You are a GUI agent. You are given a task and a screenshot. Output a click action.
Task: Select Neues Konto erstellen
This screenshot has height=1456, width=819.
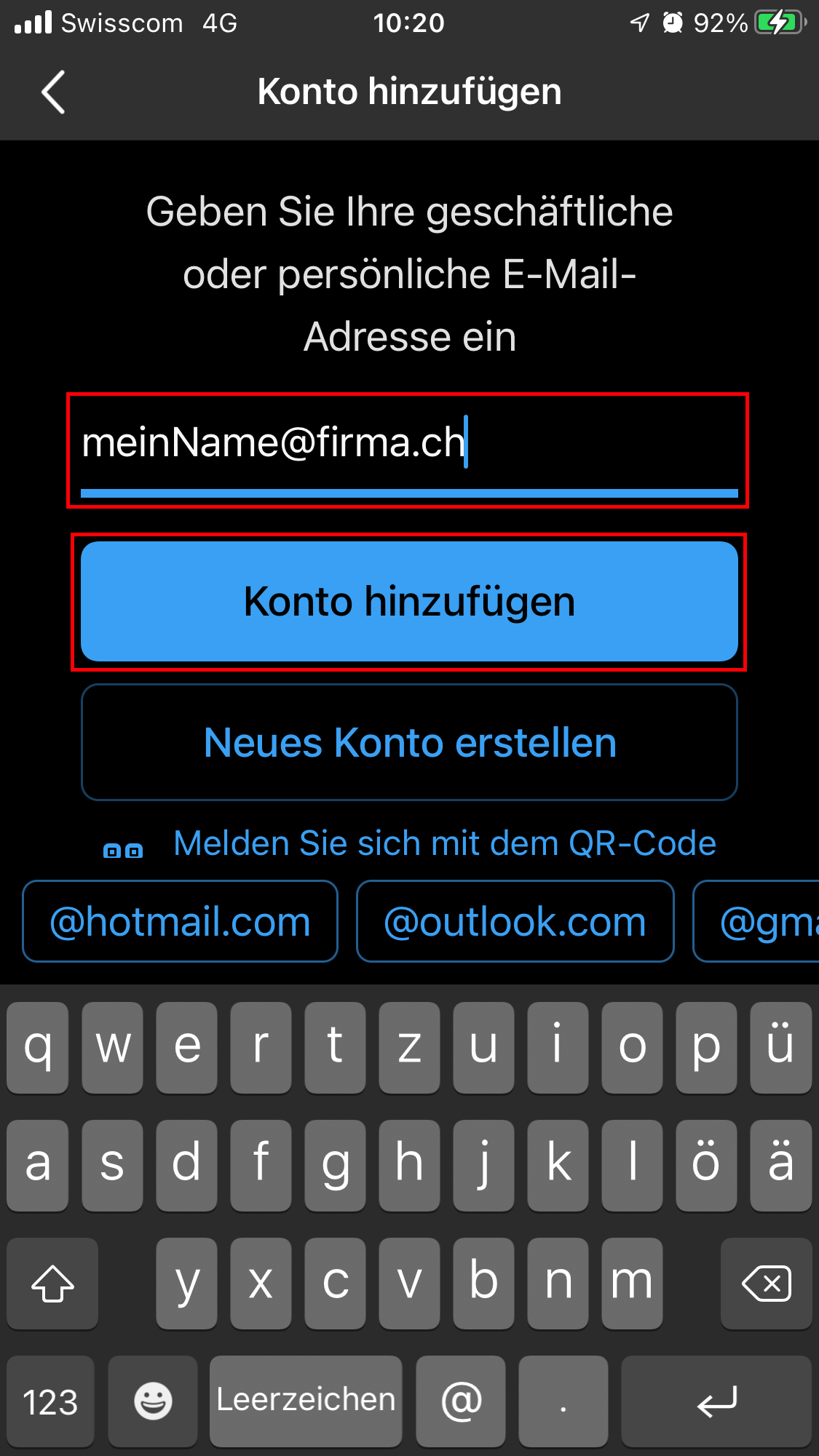[409, 742]
